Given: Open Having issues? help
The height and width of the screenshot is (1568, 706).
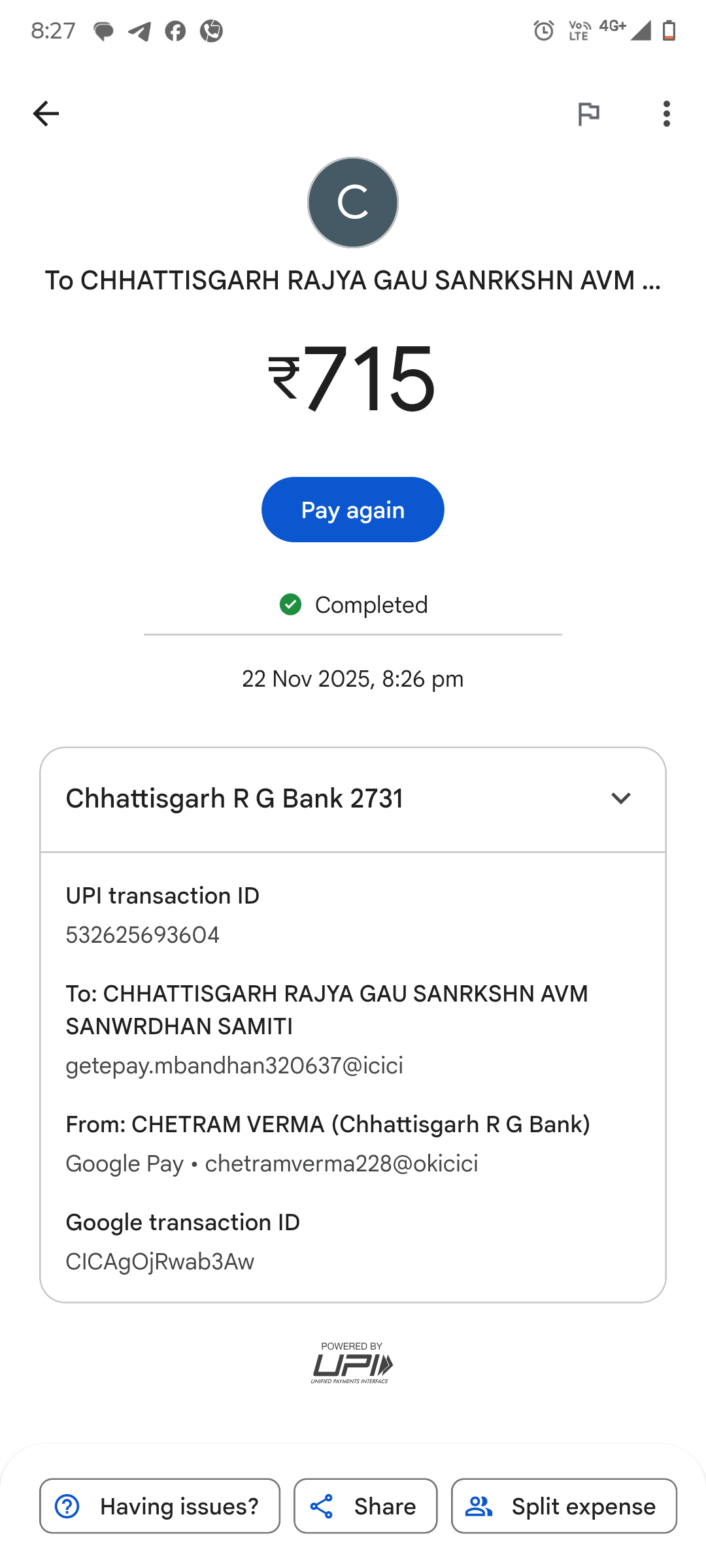Looking at the screenshot, I should (160, 1506).
